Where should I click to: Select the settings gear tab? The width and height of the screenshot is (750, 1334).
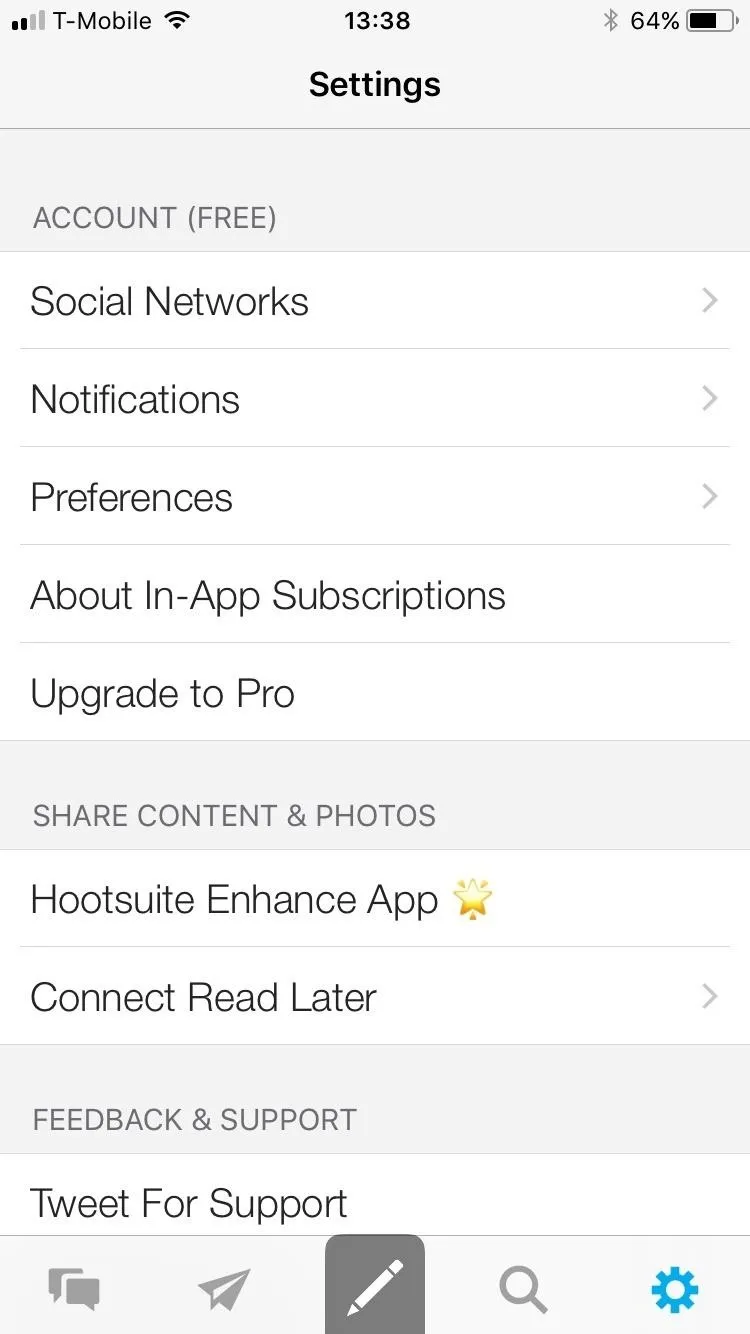675,1290
